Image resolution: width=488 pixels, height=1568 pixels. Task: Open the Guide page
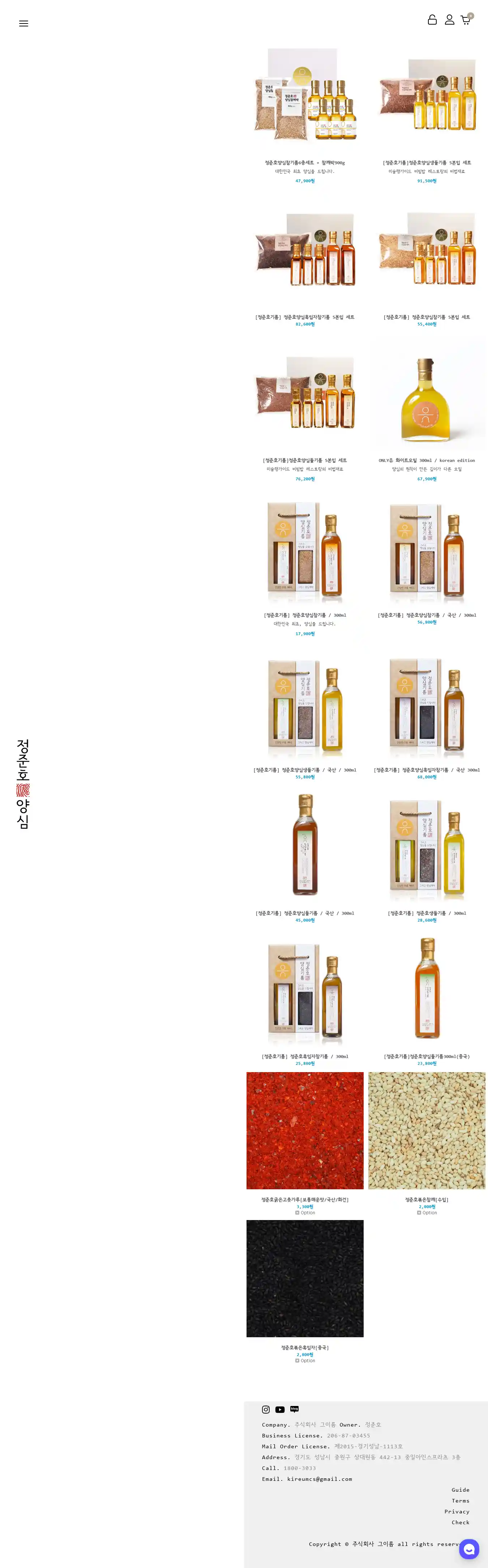460,1490
